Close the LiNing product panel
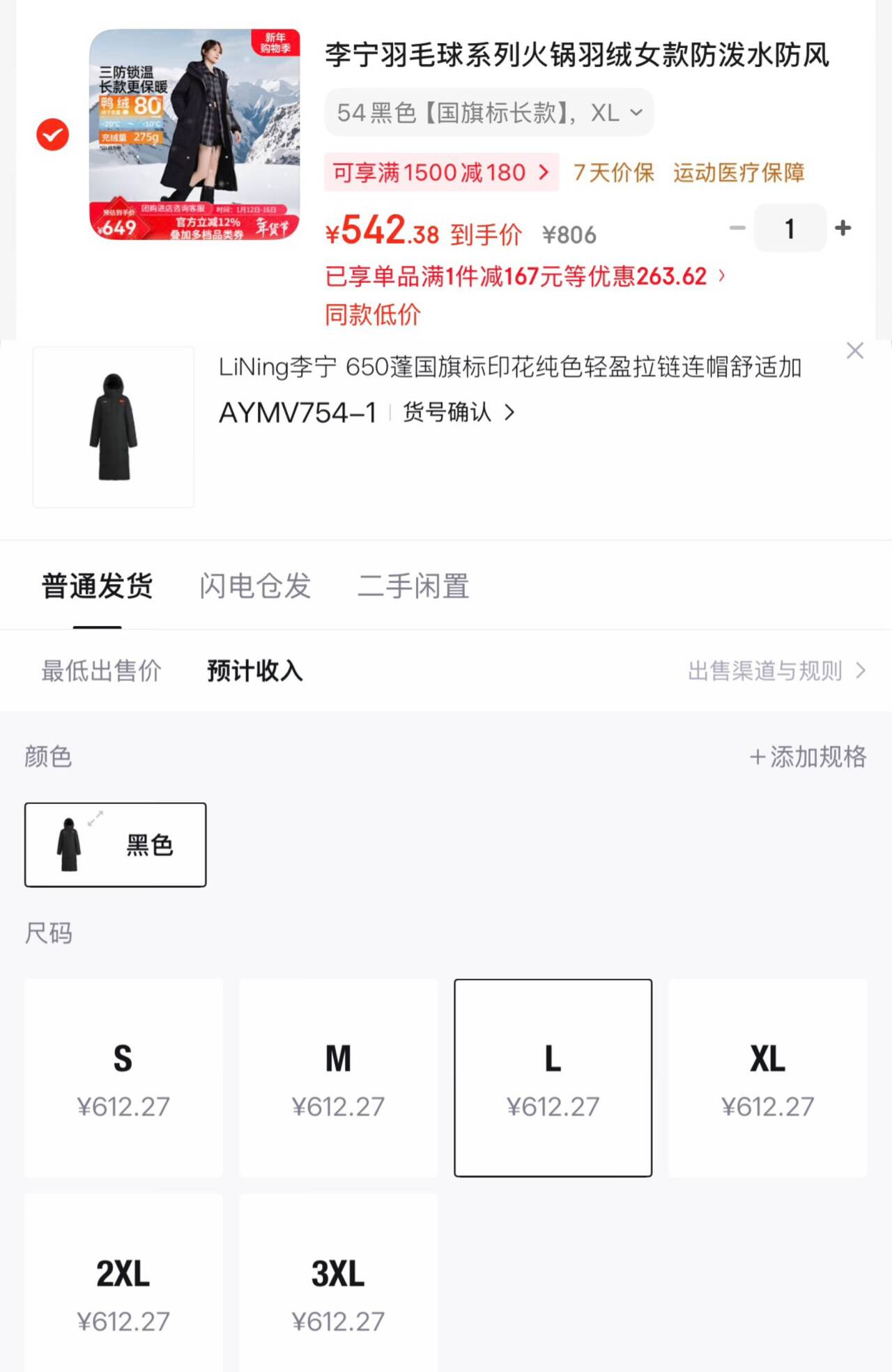 854,351
